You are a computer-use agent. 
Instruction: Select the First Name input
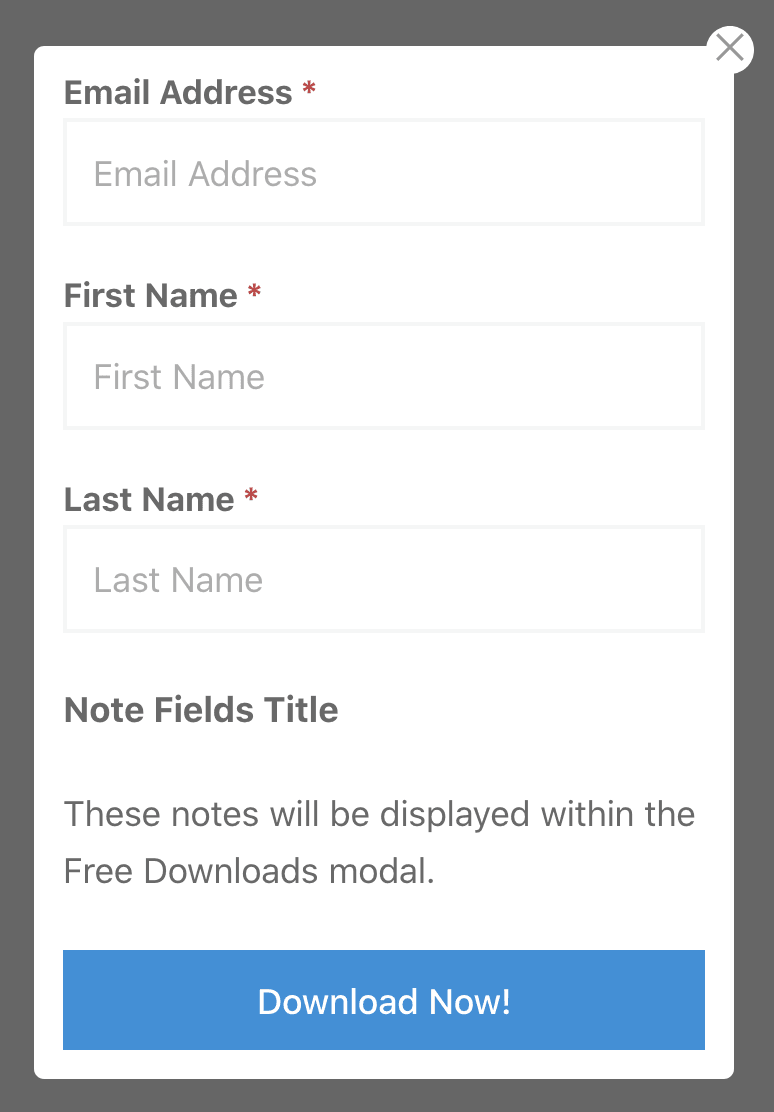tap(384, 376)
